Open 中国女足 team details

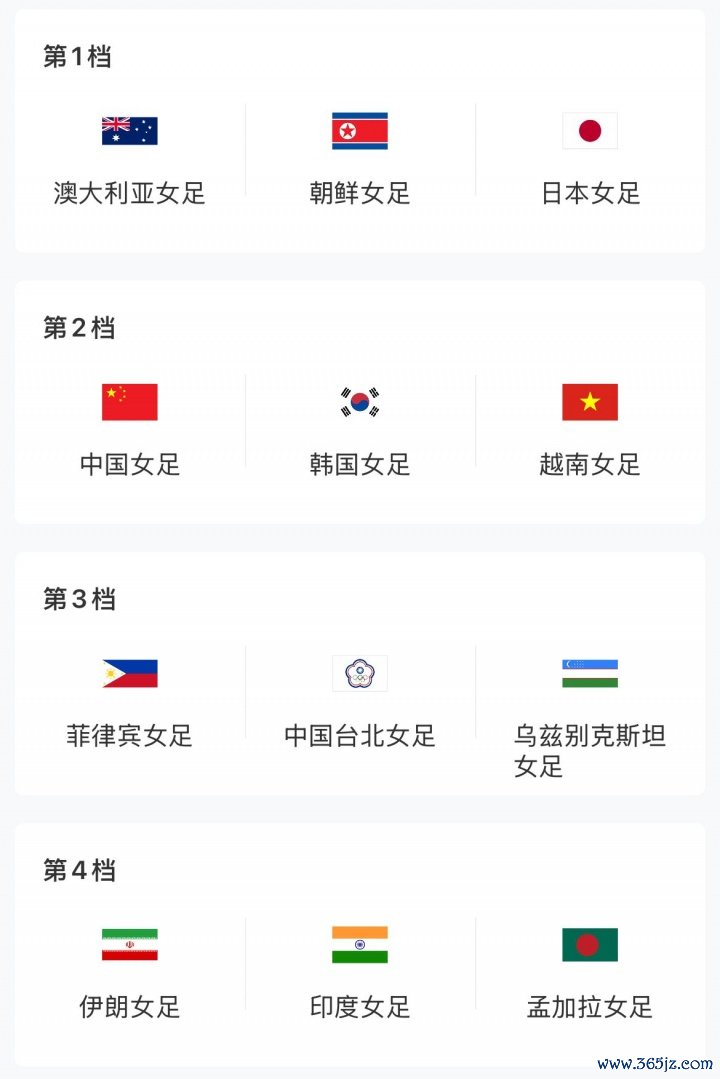click(x=130, y=431)
